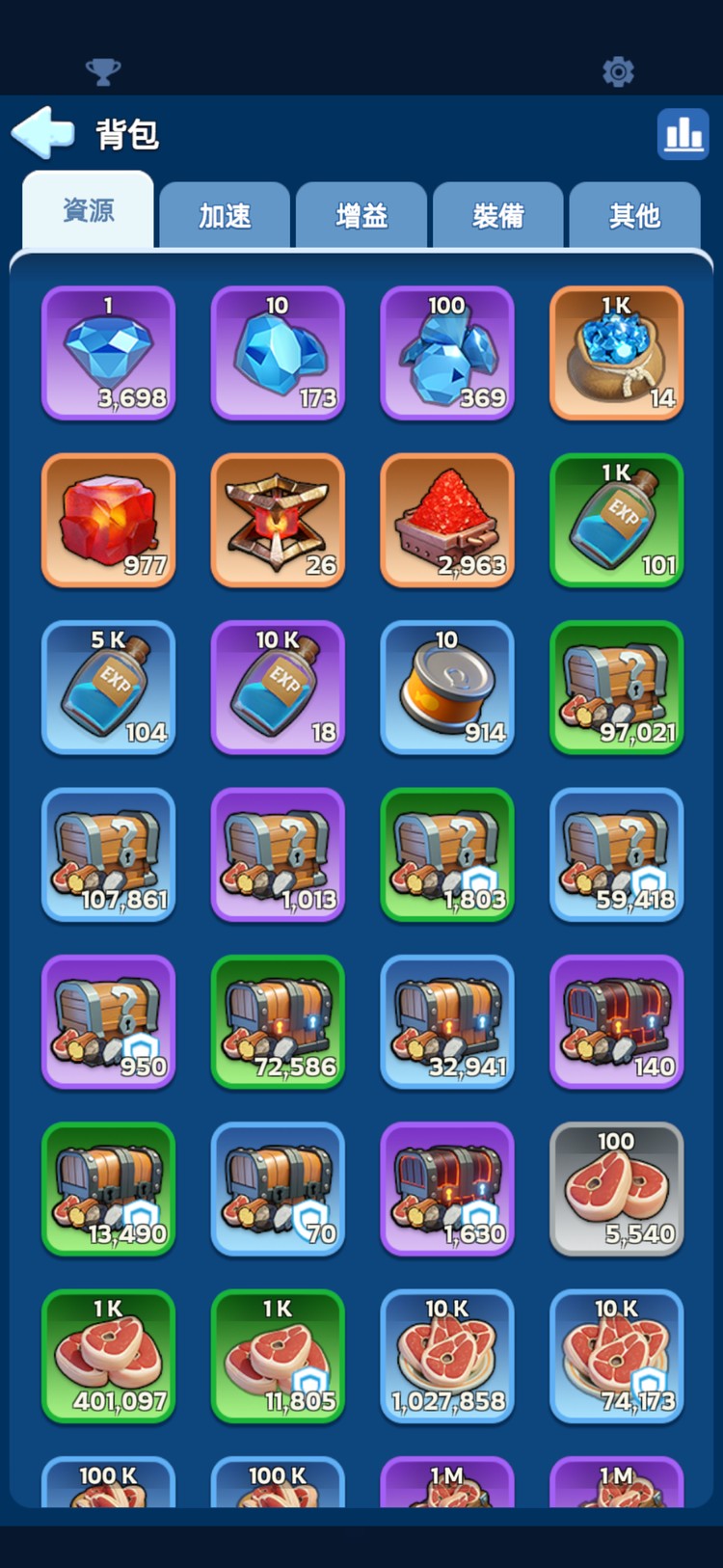Switch to the 裝備 tab
The width and height of the screenshot is (723, 1568).
point(498,215)
